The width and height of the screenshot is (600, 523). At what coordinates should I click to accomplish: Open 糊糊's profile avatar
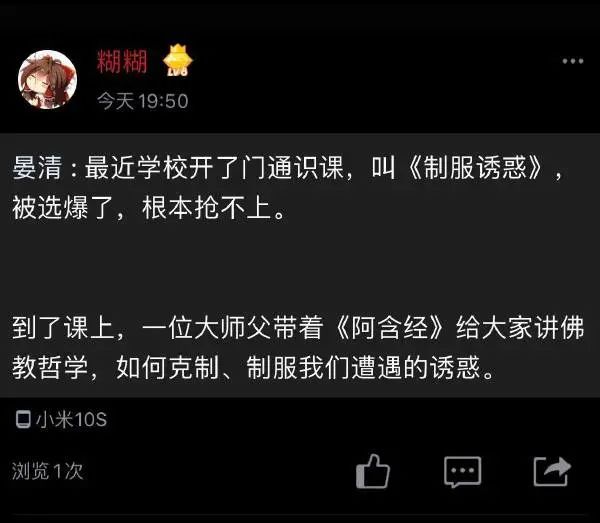click(x=47, y=79)
